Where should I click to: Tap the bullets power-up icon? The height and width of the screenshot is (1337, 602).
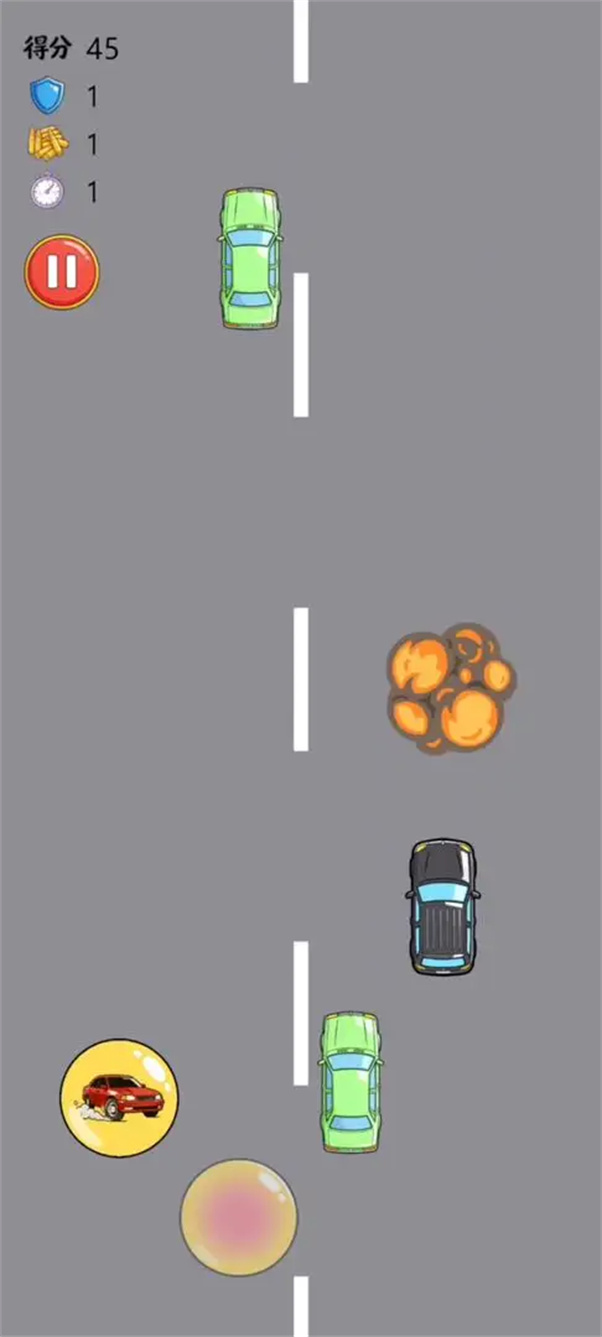[x=47, y=145]
